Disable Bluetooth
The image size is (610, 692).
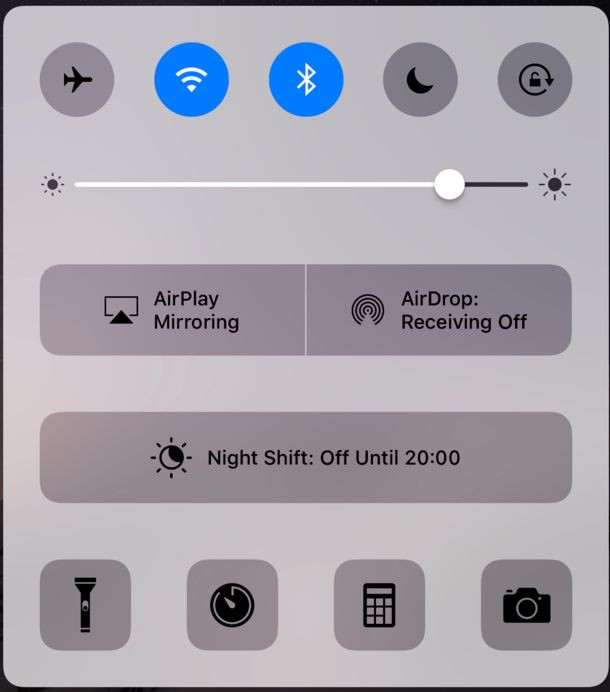click(306, 80)
